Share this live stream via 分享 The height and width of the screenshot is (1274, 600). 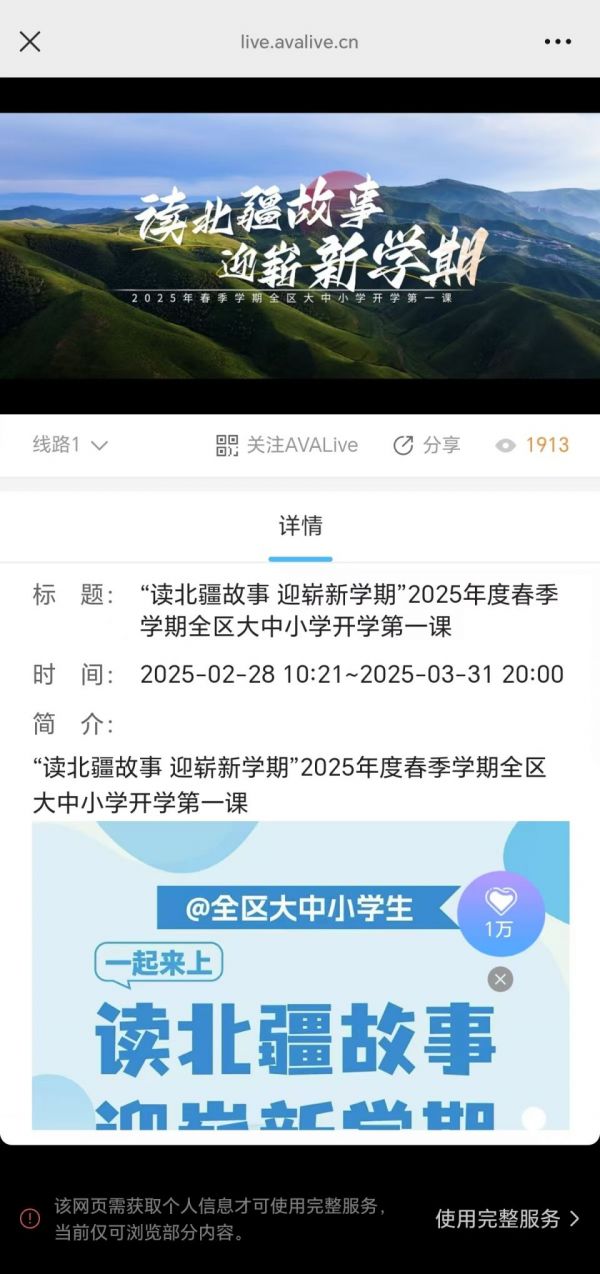427,445
